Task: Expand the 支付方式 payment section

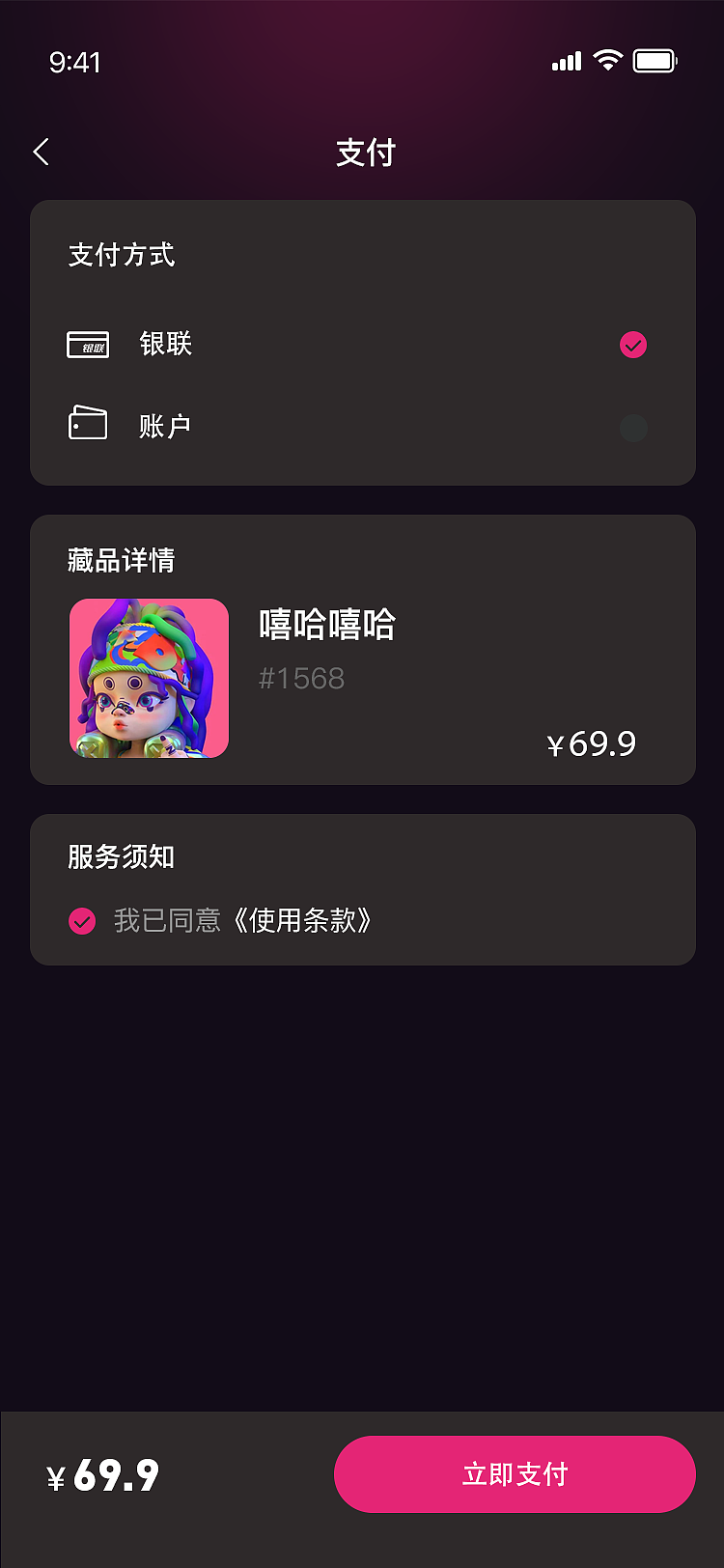Action: click(119, 255)
